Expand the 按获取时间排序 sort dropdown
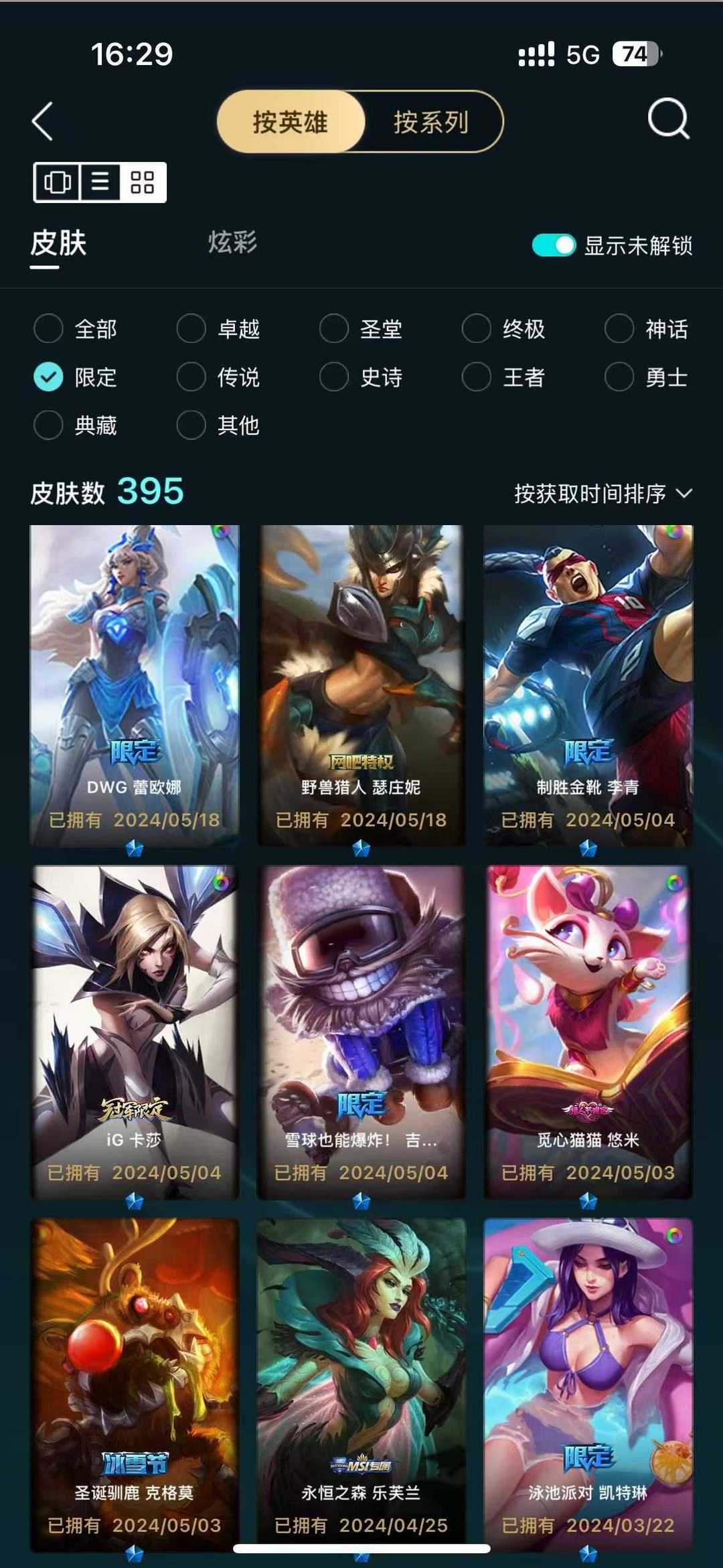The image size is (723, 1568). (x=603, y=494)
